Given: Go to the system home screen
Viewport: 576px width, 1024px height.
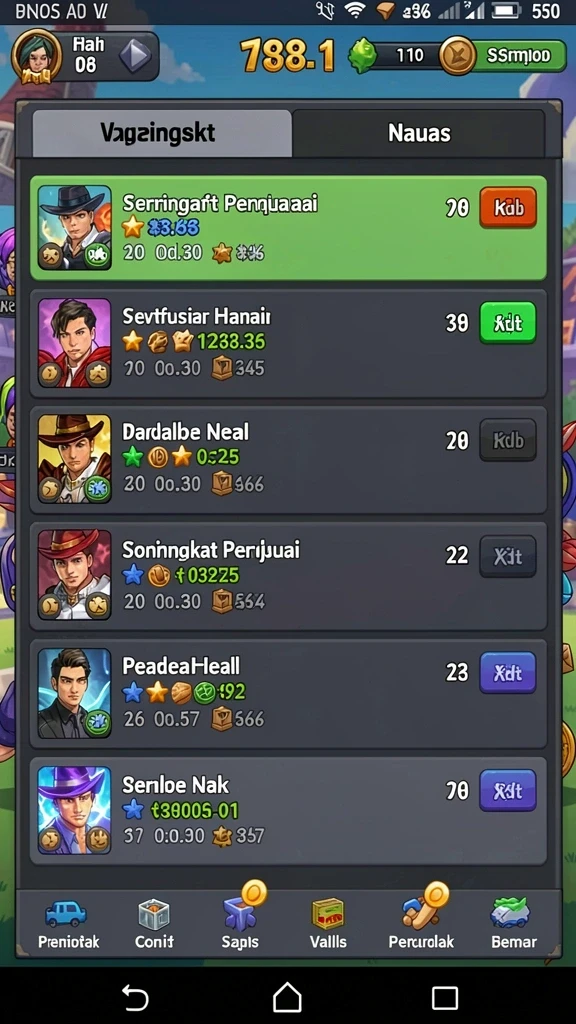Looking at the screenshot, I should (x=287, y=997).
